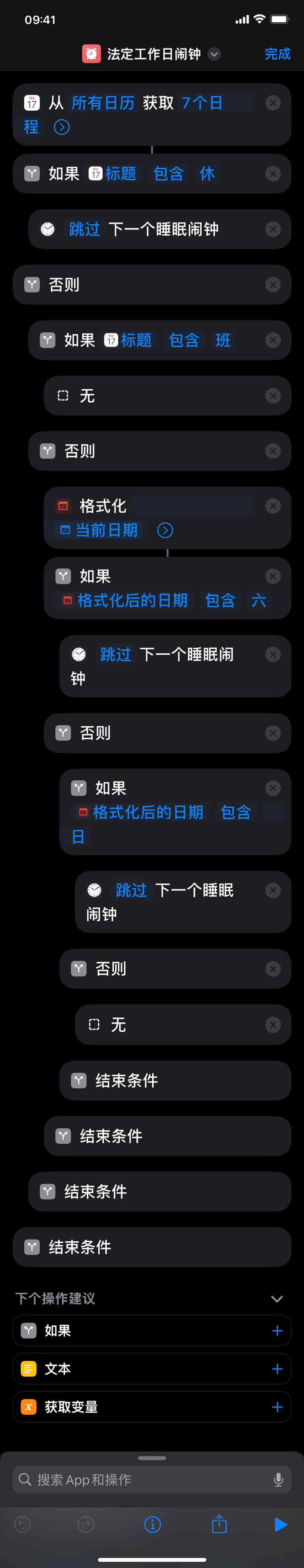Add the suggested 文本 action
Viewport: 304px width, 1568px height.
pyautogui.click(x=277, y=1368)
